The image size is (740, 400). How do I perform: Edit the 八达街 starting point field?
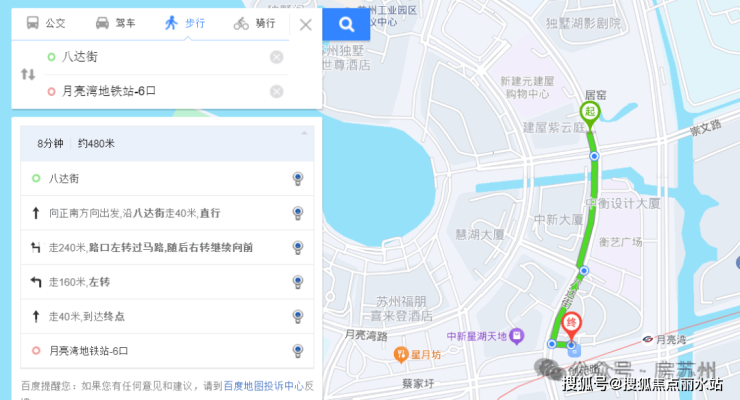coord(150,57)
